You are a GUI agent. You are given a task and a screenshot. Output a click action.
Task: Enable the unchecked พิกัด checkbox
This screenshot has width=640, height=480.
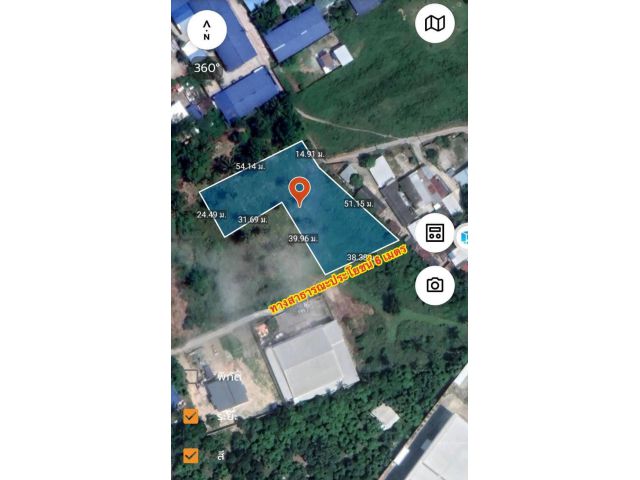pyautogui.click(x=191, y=377)
